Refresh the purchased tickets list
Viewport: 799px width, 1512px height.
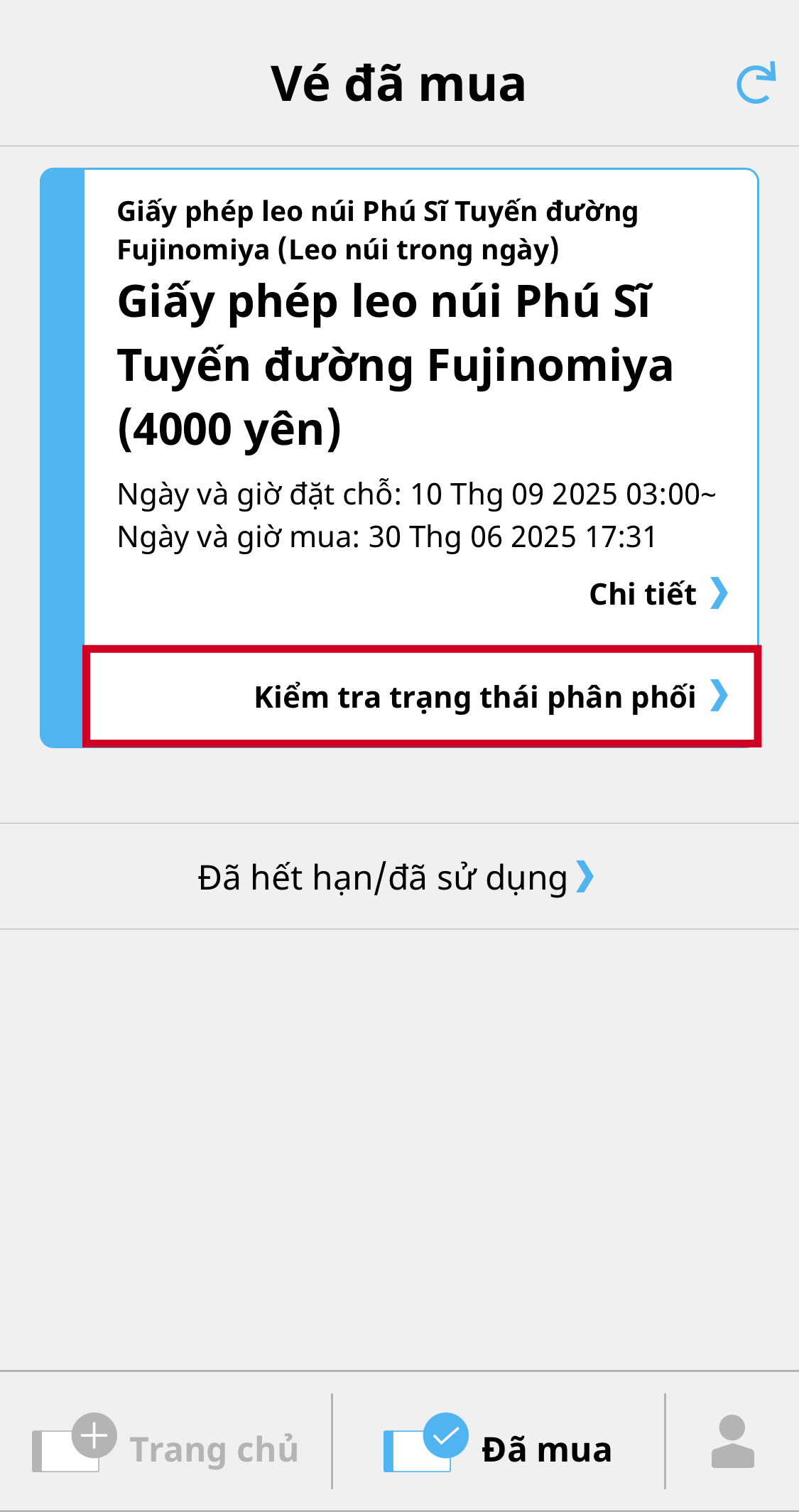[x=756, y=84]
